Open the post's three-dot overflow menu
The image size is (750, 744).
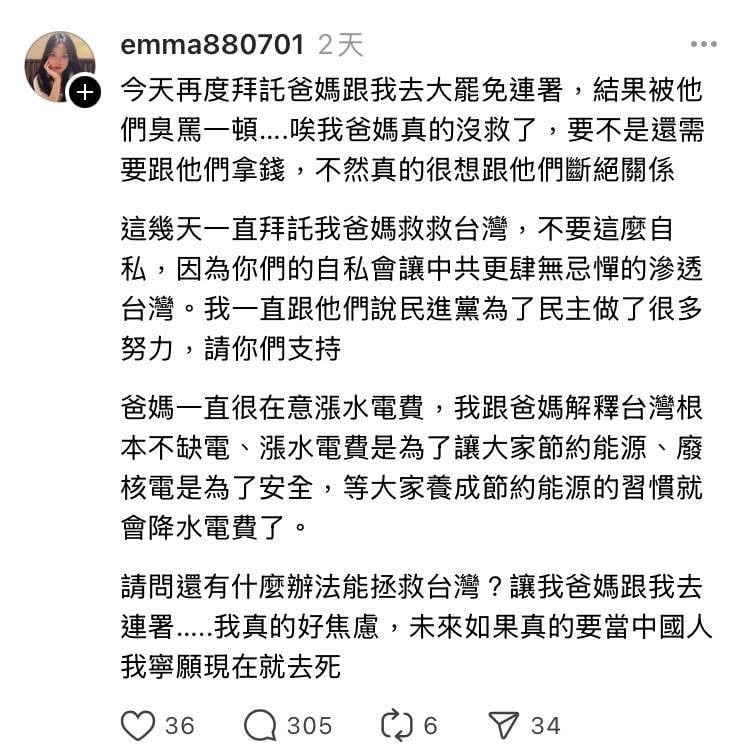tap(703, 45)
